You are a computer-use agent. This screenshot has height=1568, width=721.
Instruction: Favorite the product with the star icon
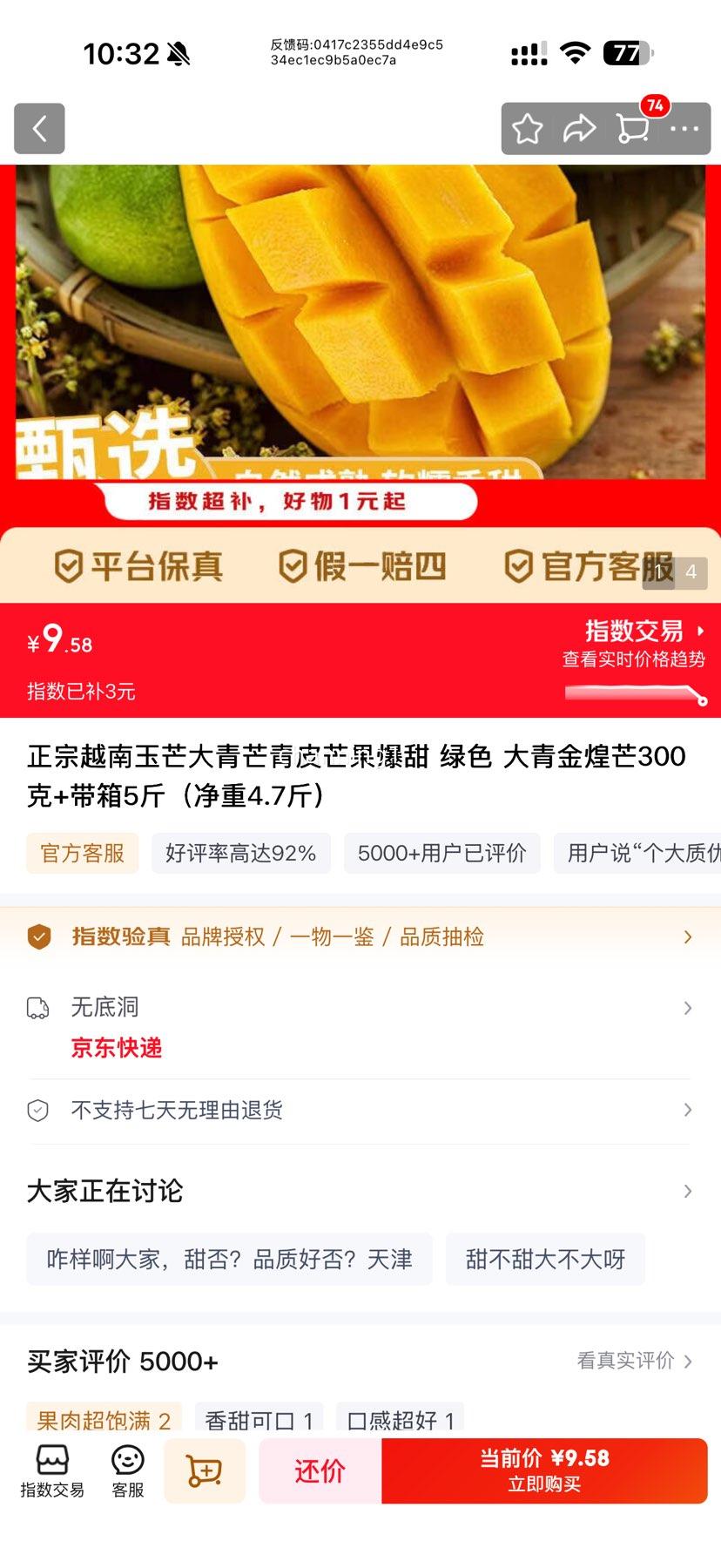527,128
